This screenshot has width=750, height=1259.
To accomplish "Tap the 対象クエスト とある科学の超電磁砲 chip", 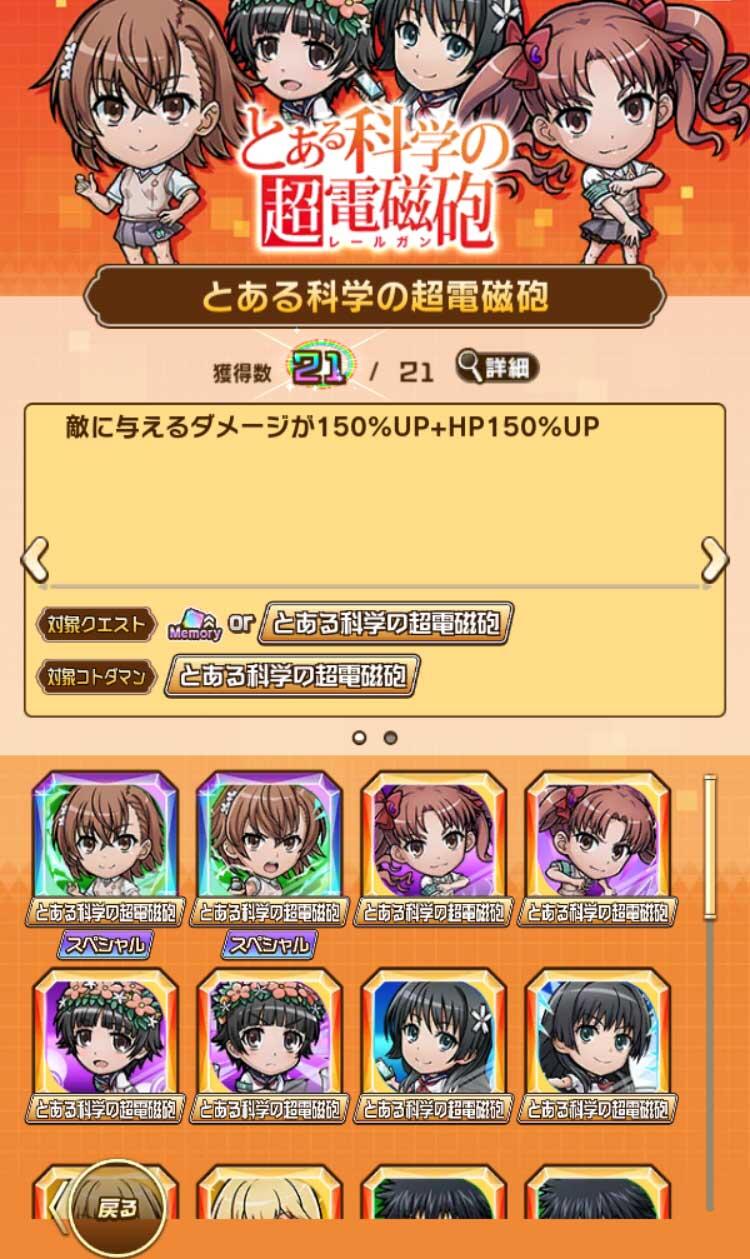I will [x=386, y=623].
